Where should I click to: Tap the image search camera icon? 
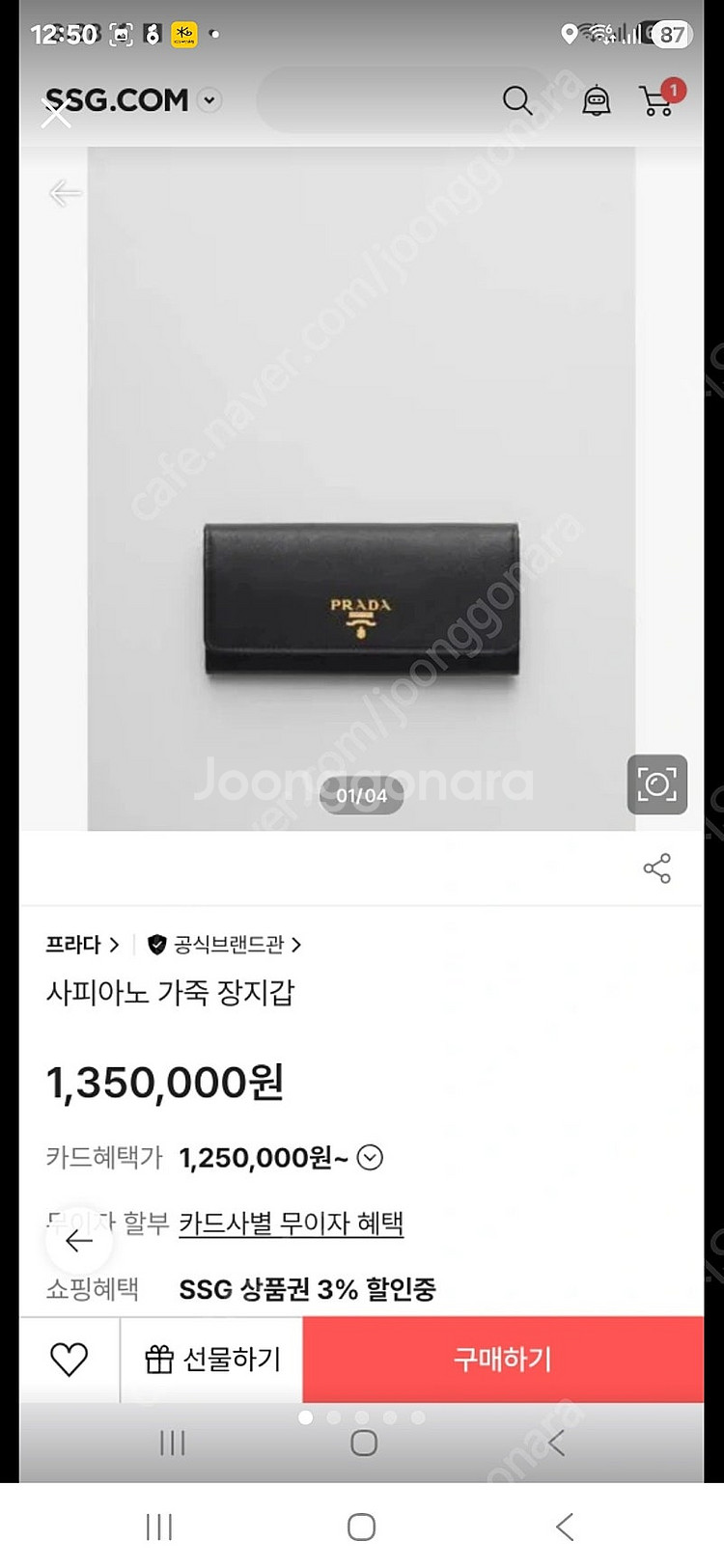tap(657, 784)
